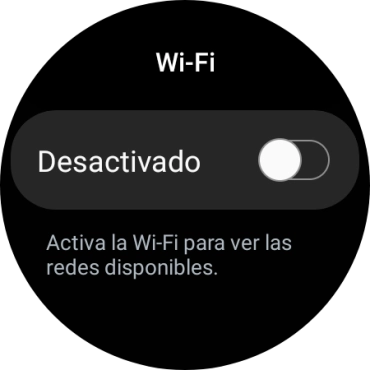Screen dimensions: 370x370
Task: Turn on the Wi-Fi switch
Action: 294,160
